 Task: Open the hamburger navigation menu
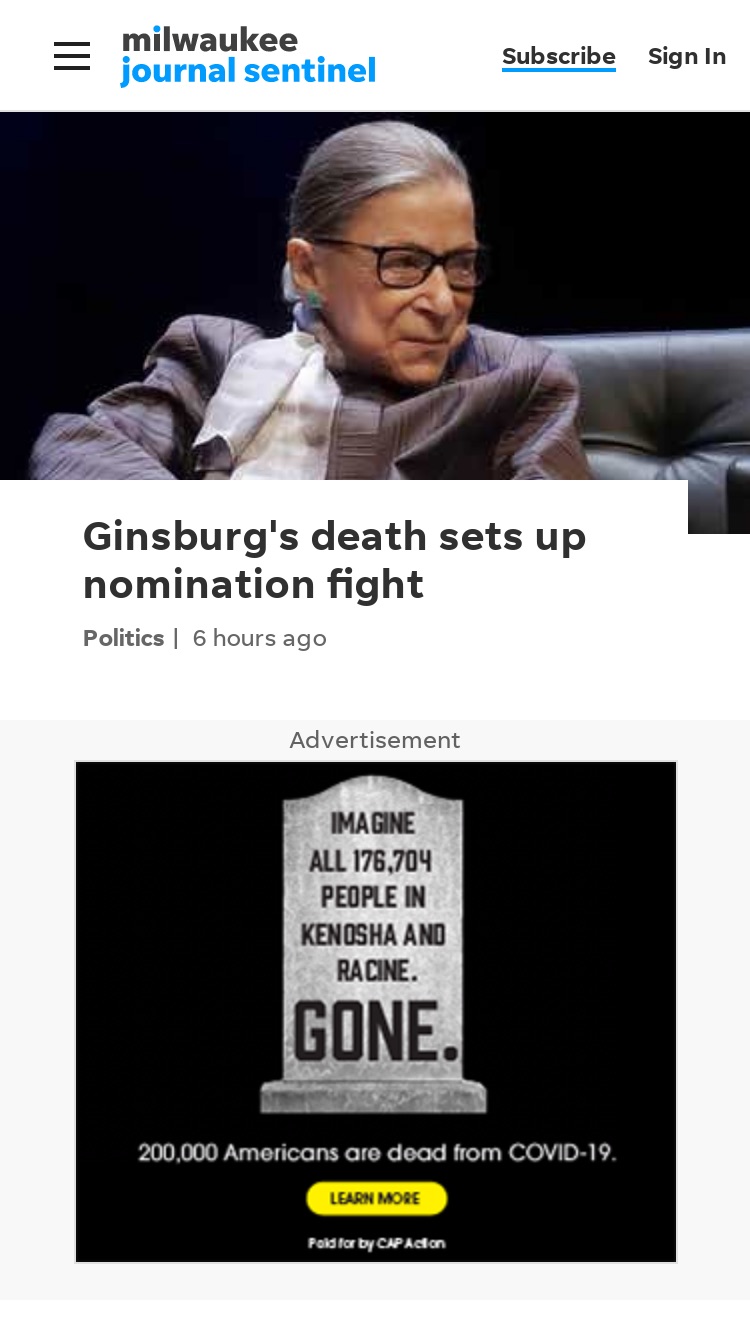point(72,56)
